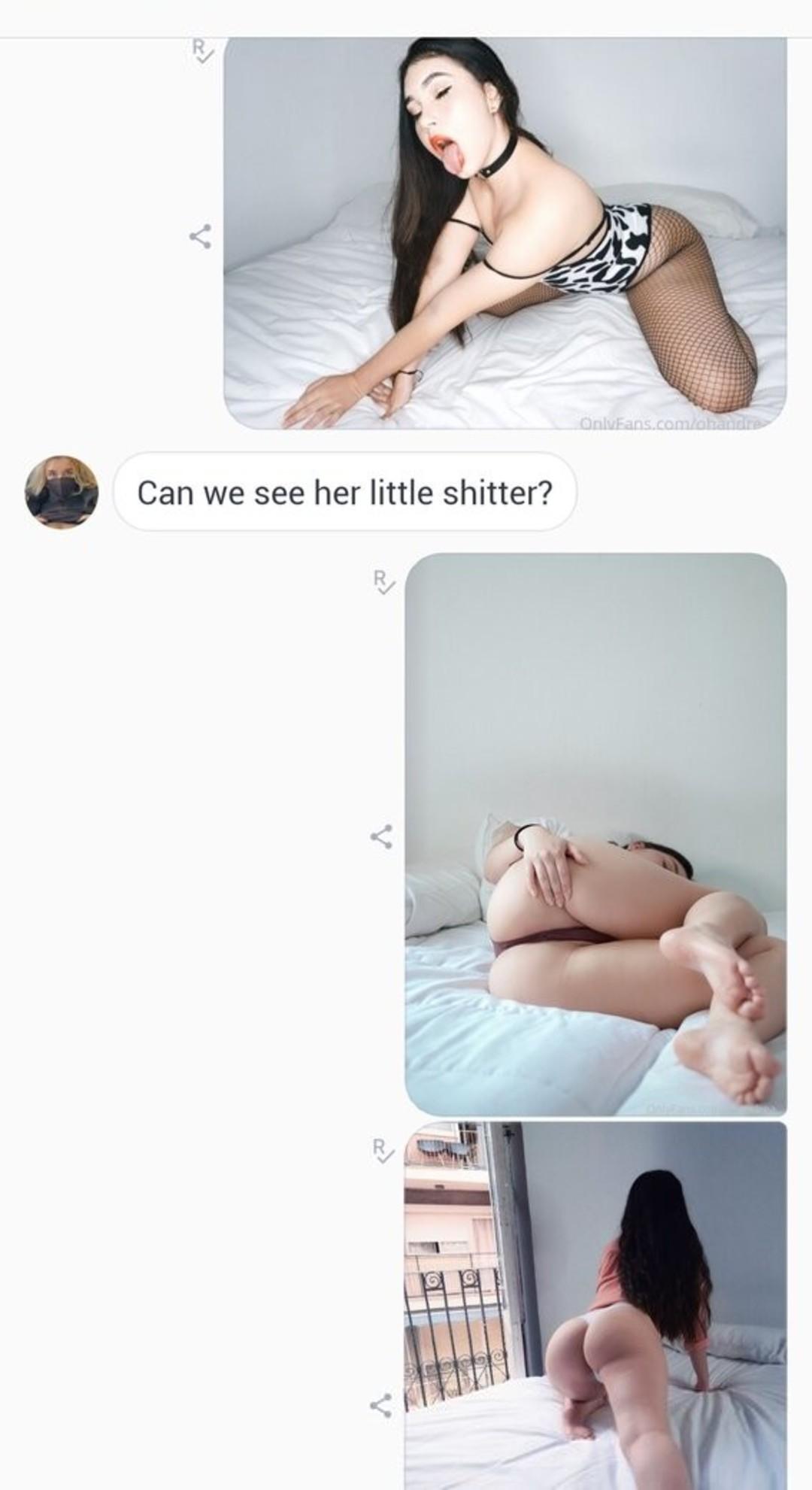Open the photo with the balcony window

[595, 1309]
